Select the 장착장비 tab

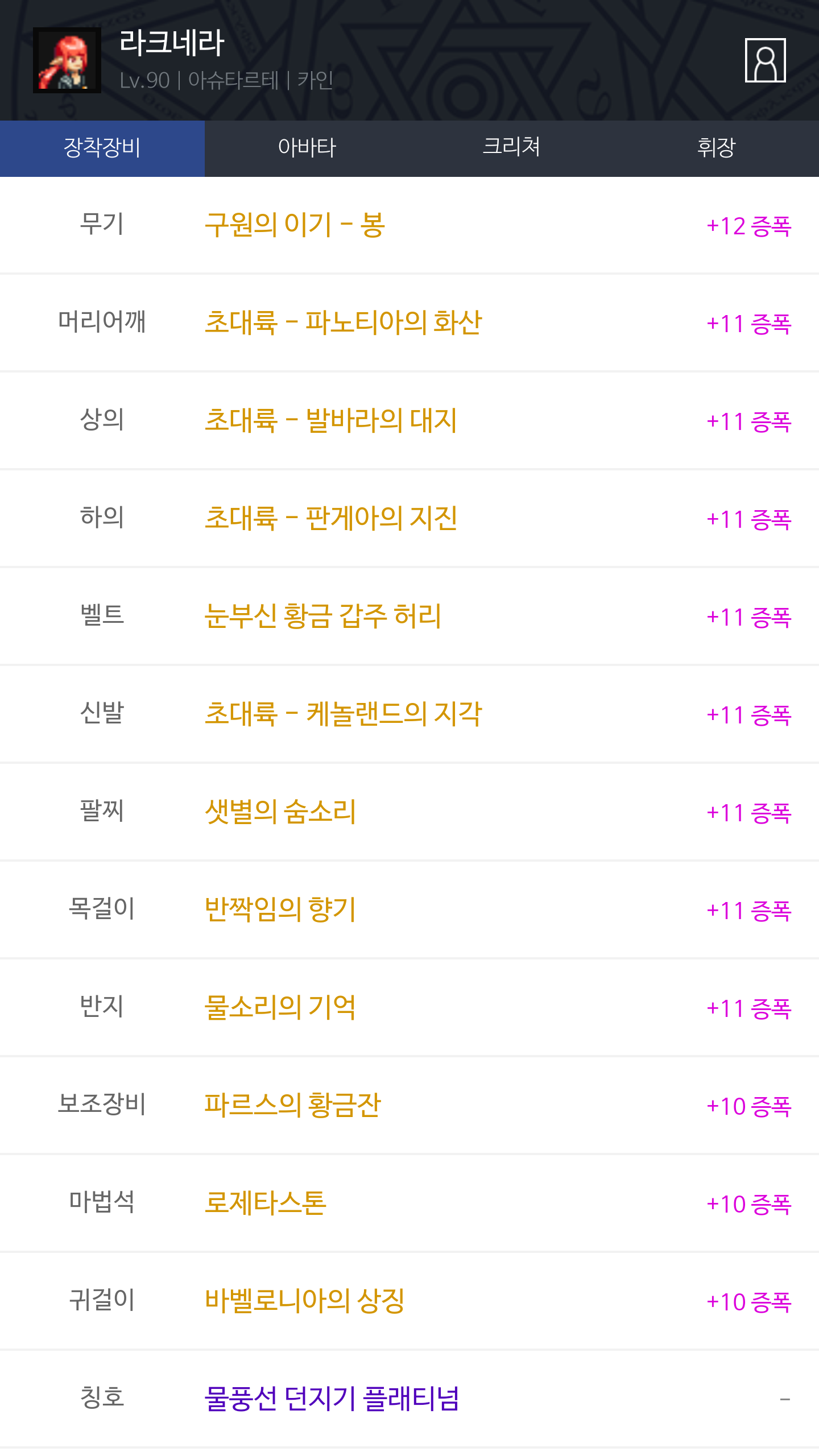coord(102,148)
